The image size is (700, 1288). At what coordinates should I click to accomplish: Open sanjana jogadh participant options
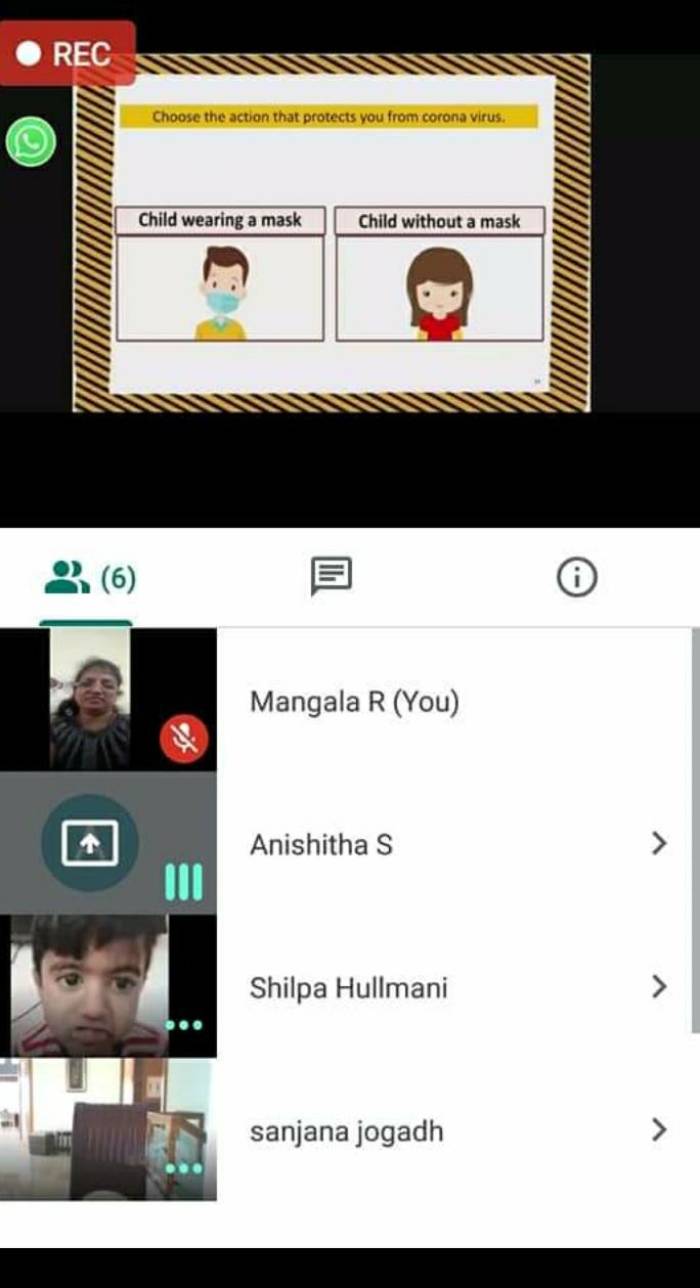tap(658, 1130)
